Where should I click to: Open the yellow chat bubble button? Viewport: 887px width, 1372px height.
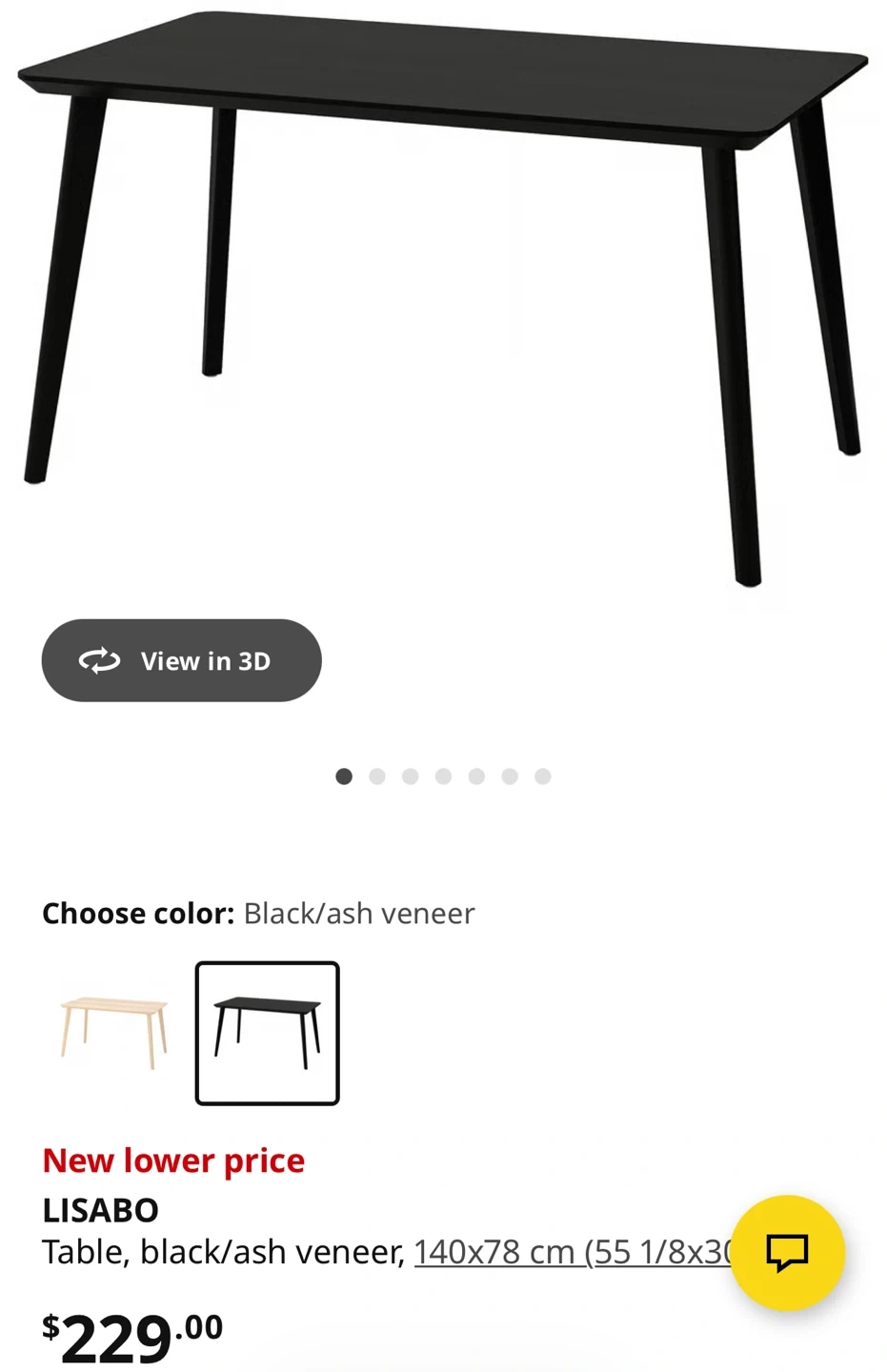pos(787,1252)
